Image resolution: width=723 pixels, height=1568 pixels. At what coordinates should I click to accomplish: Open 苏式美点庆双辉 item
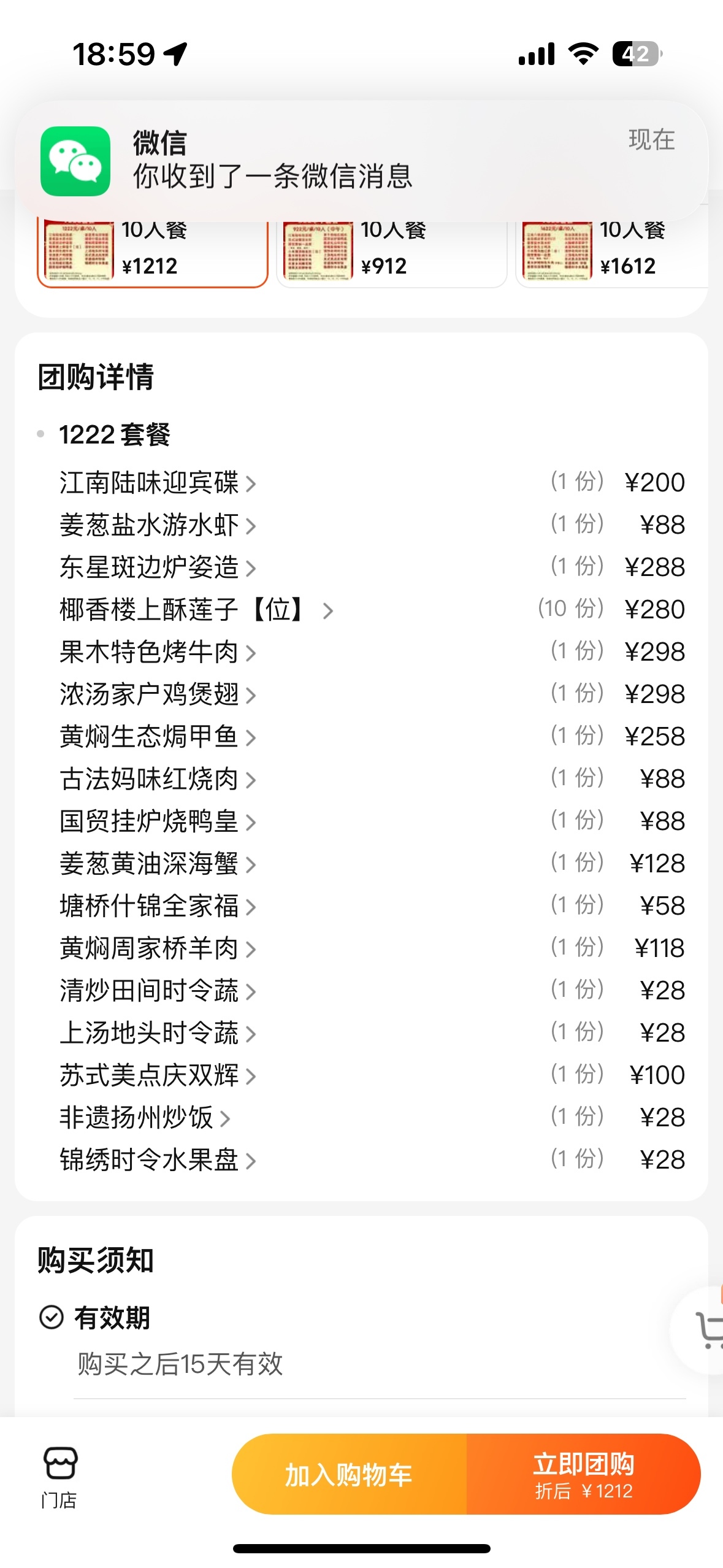158,1075
